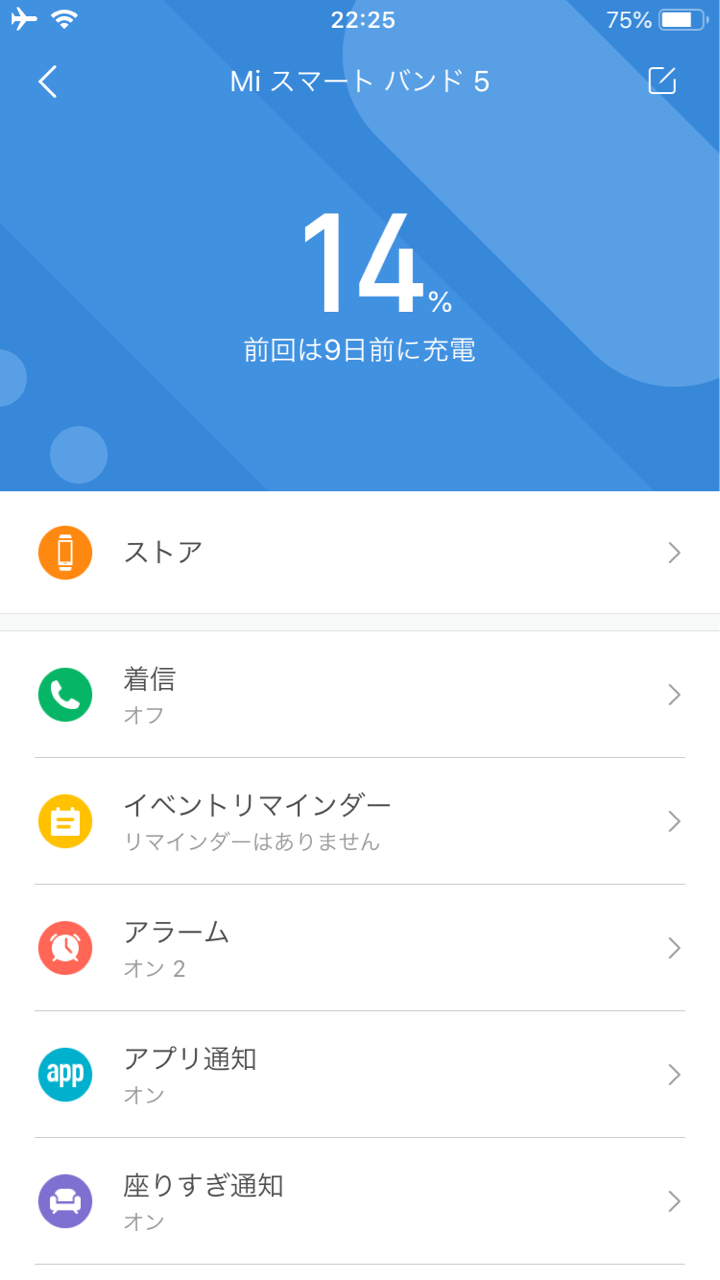Tap the edit icon in the header

coord(662,81)
